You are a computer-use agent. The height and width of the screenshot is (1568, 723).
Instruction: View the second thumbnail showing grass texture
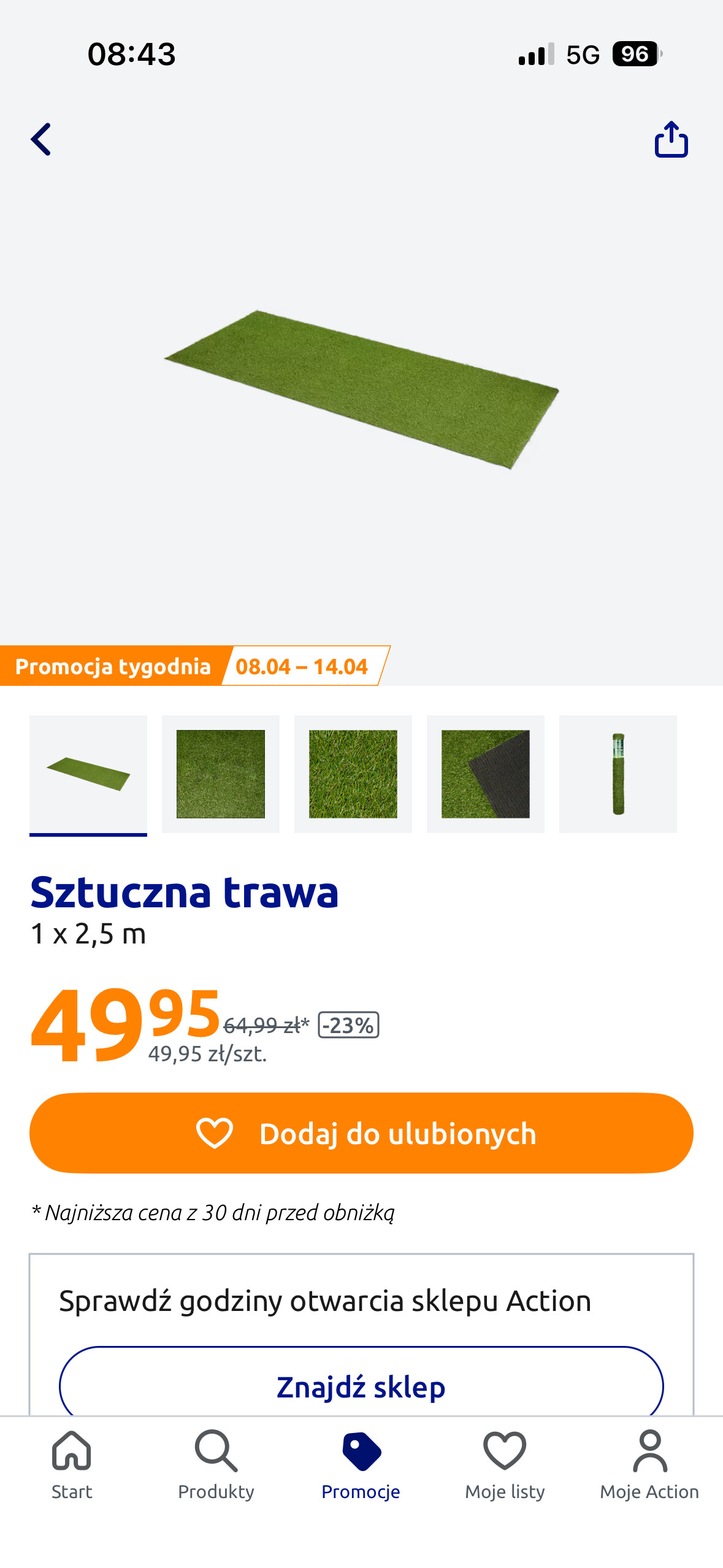coord(221,774)
